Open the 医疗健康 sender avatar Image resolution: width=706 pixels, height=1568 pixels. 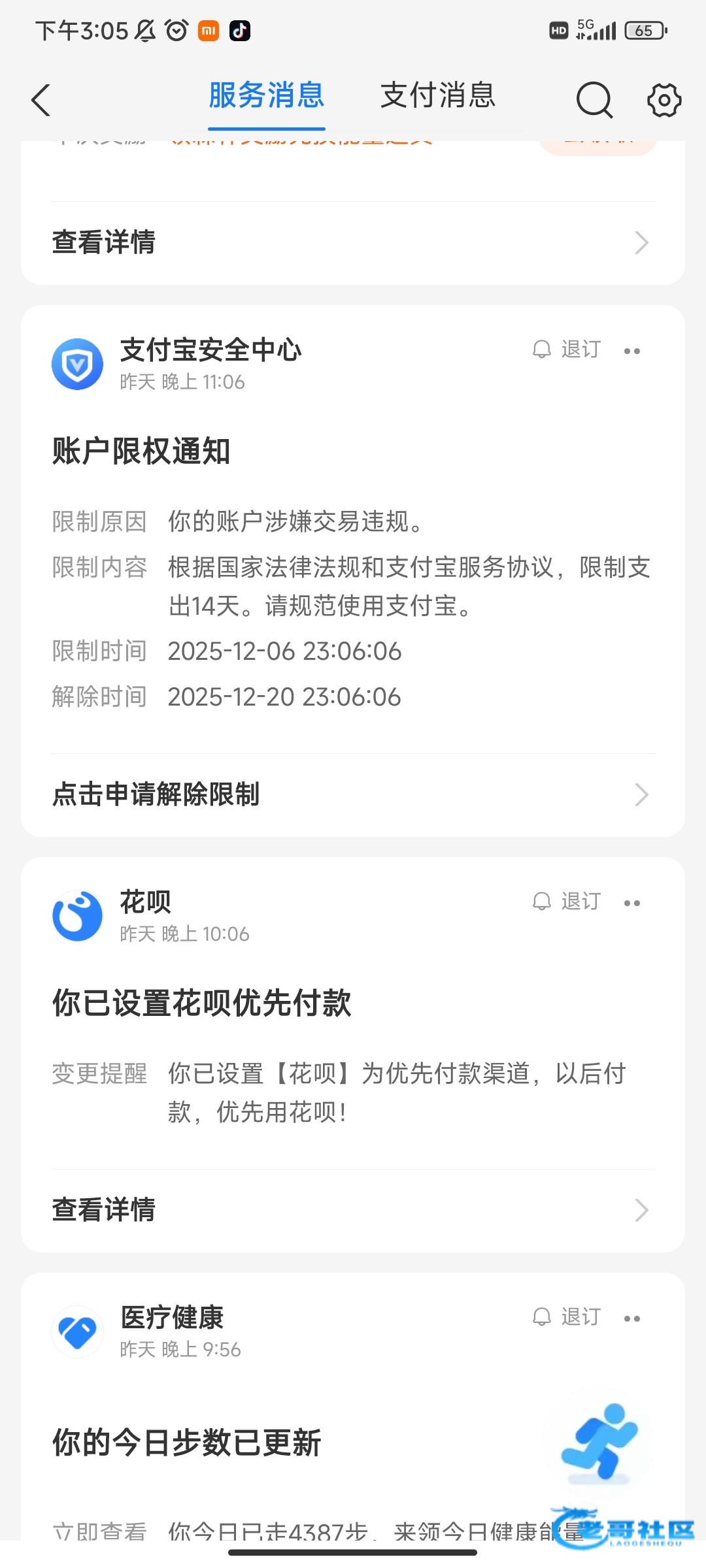point(77,1331)
